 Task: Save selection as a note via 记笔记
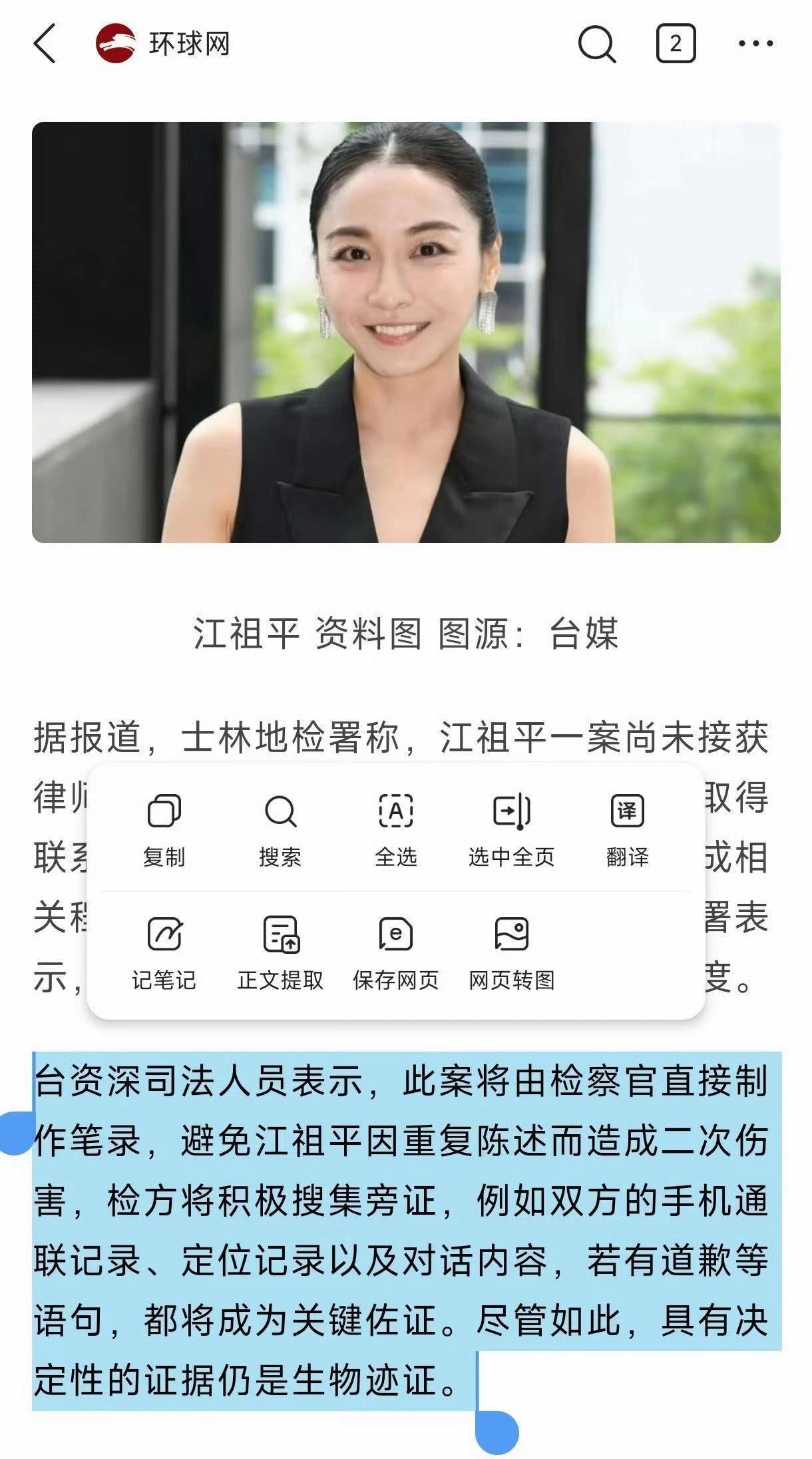pos(164,953)
